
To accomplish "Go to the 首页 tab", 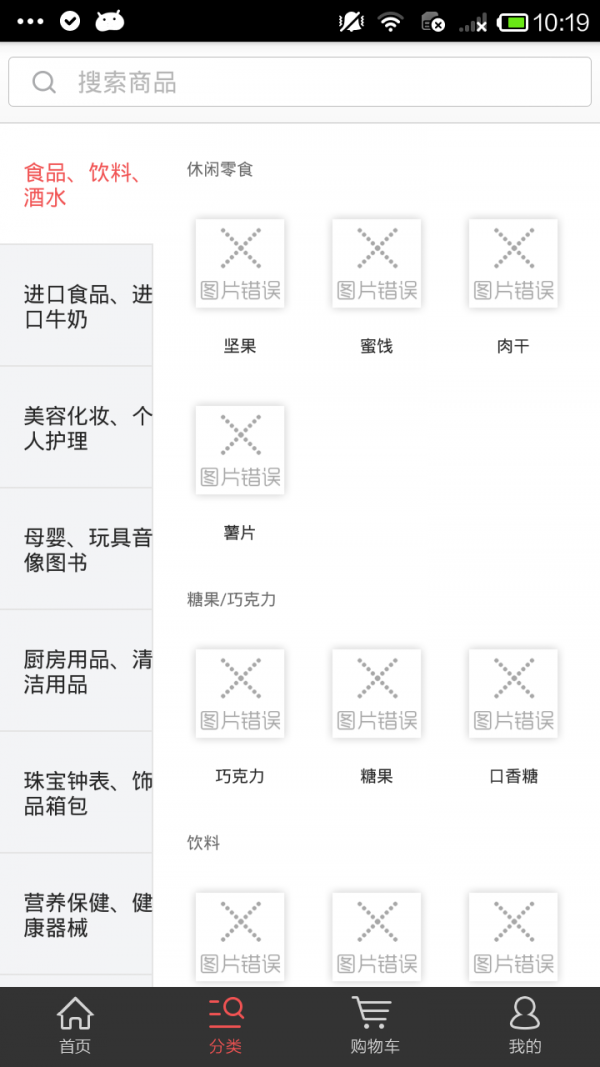I will [x=75, y=1027].
